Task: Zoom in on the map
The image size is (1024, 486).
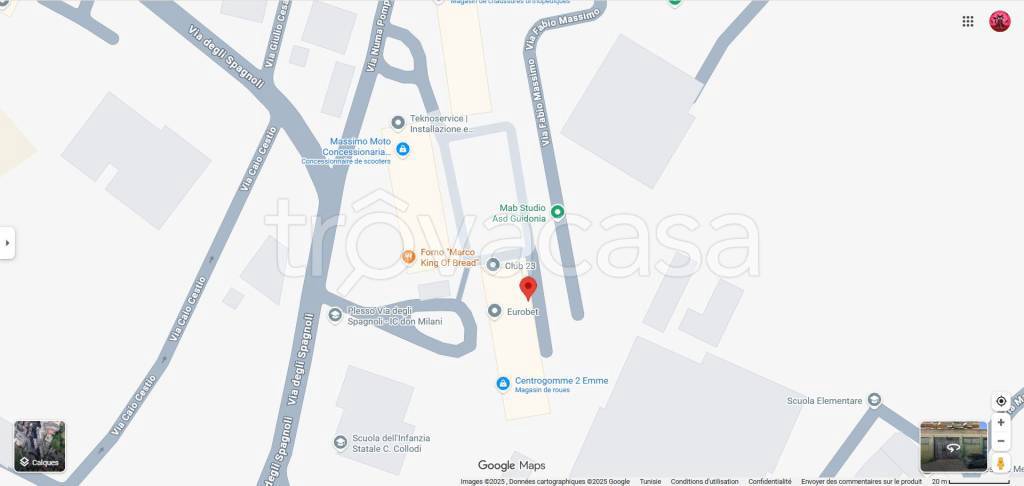Action: coord(1001,422)
